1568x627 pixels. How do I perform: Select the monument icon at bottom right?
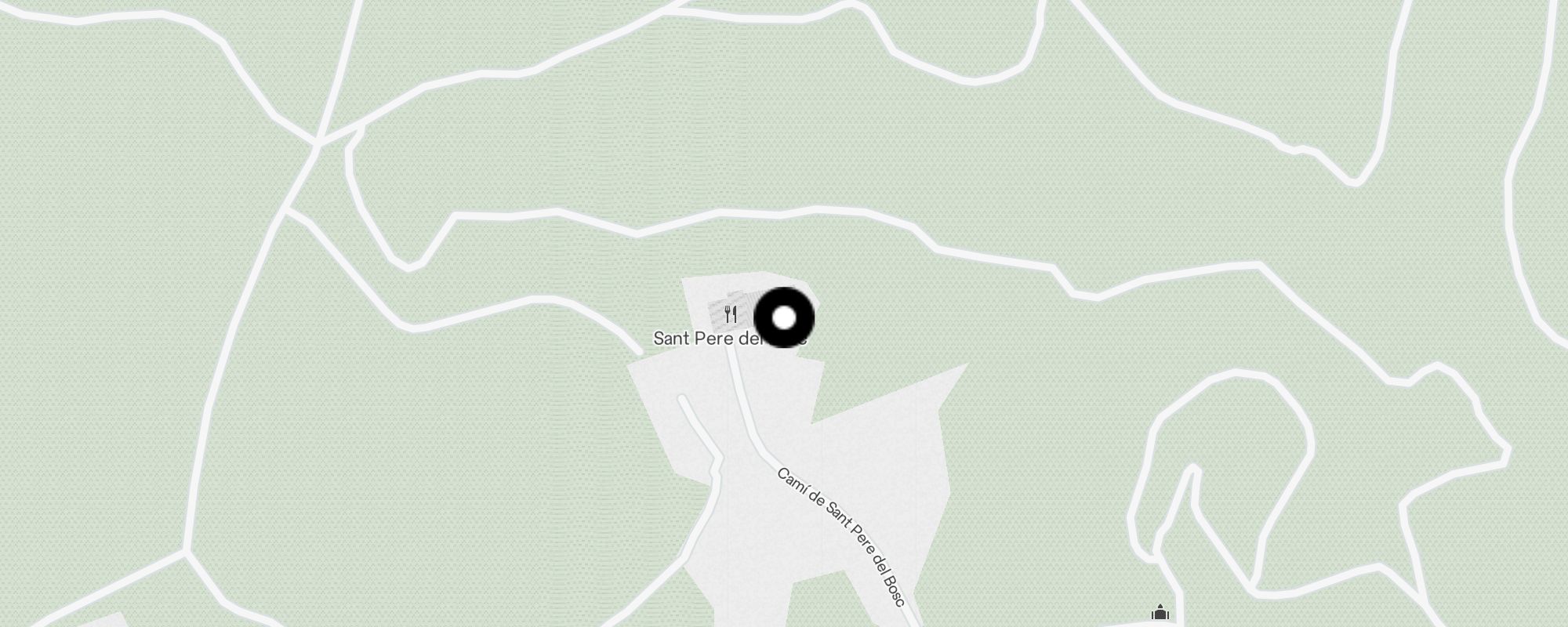click(1160, 612)
